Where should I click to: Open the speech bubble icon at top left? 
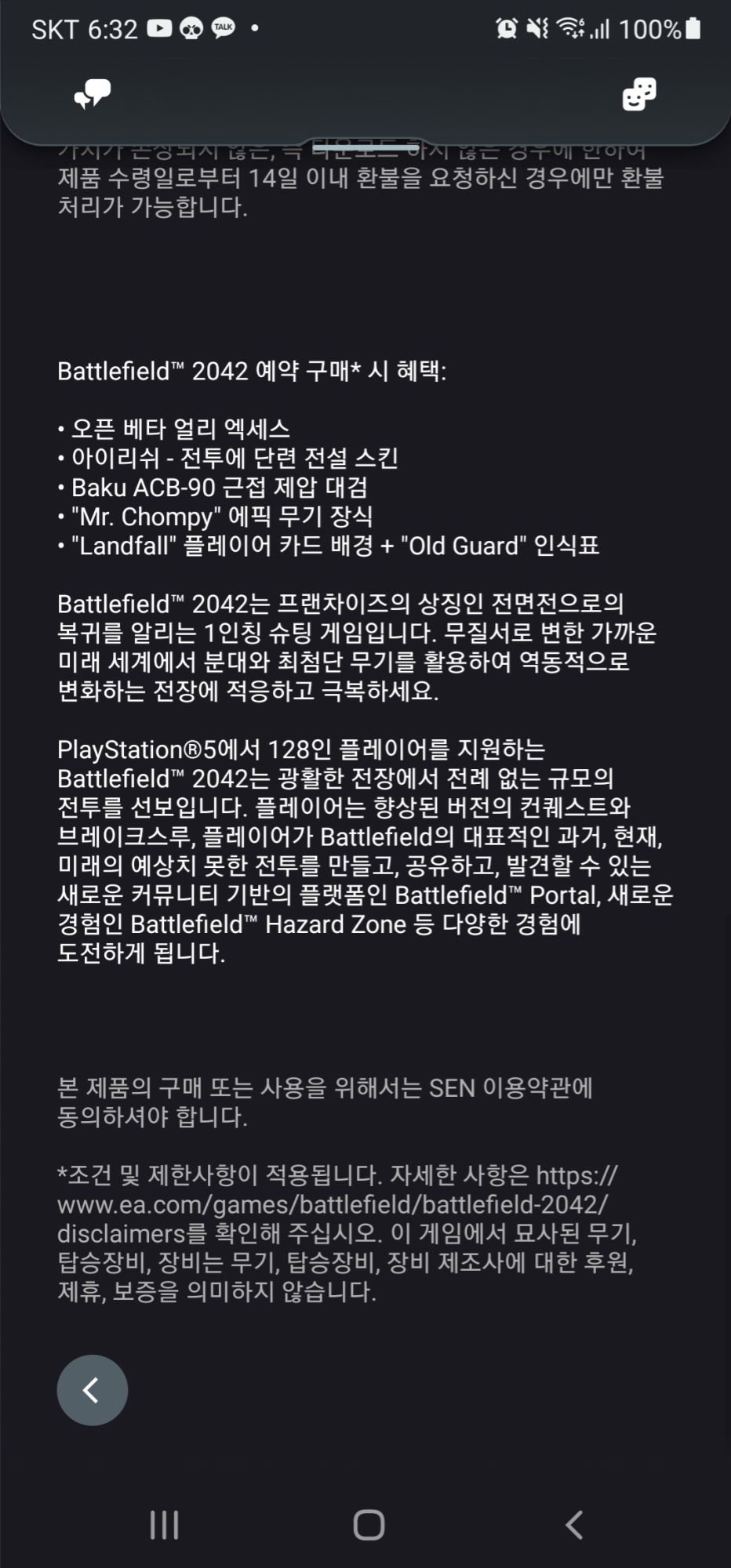[x=93, y=94]
